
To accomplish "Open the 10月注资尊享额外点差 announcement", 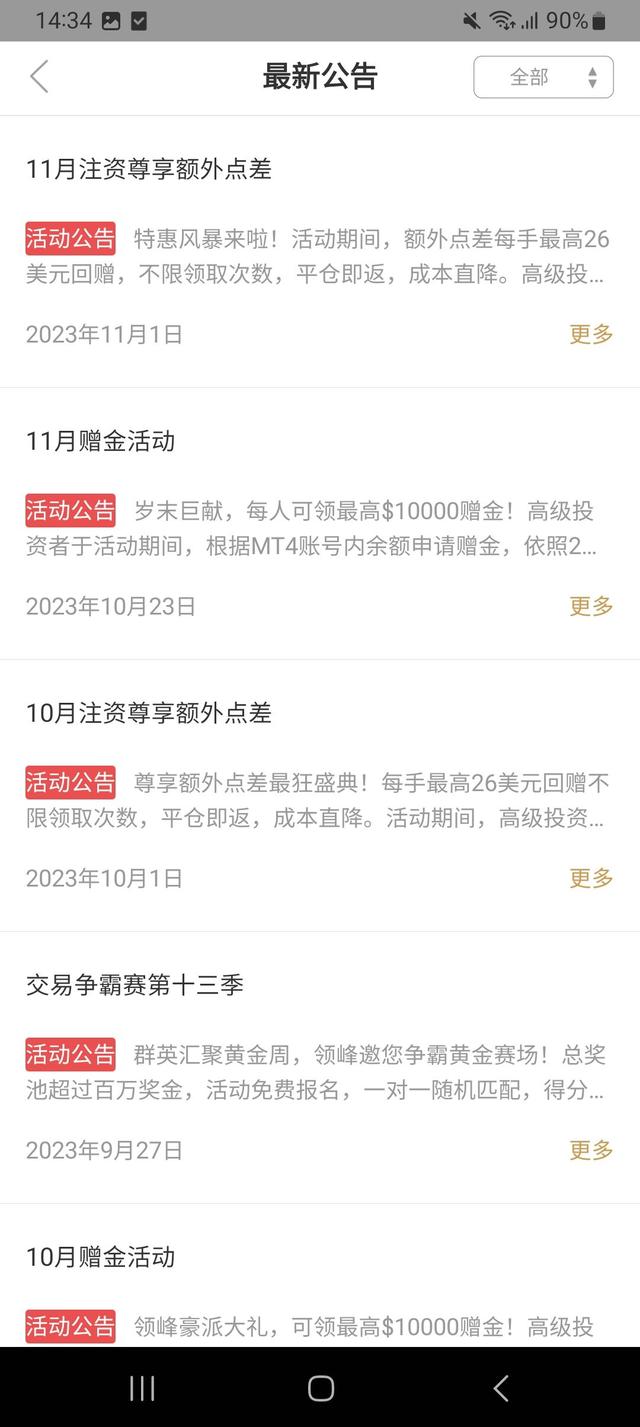I will click(149, 713).
